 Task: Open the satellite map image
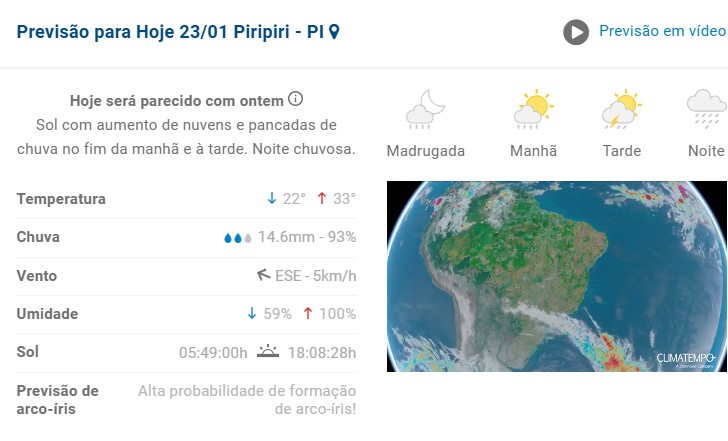[556, 276]
